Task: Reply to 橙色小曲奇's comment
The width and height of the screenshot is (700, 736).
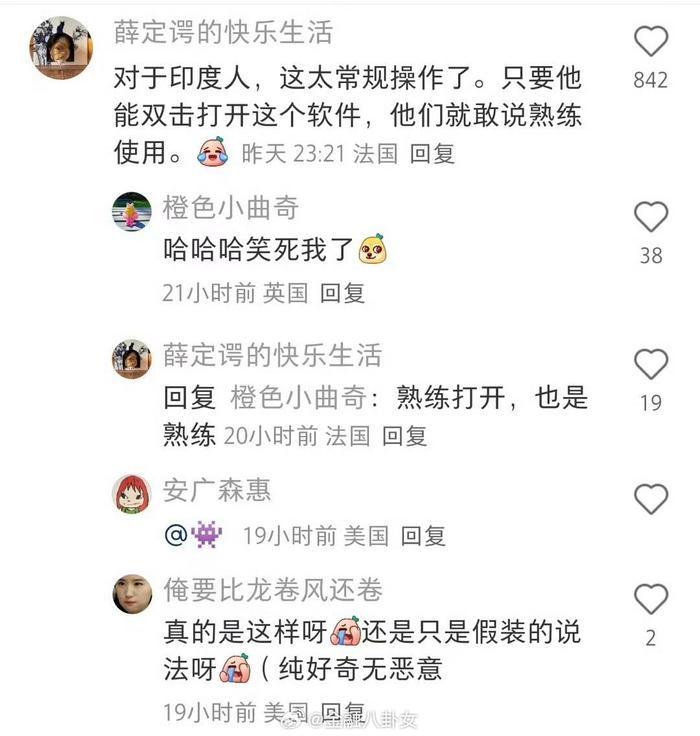Action: [x=342, y=293]
